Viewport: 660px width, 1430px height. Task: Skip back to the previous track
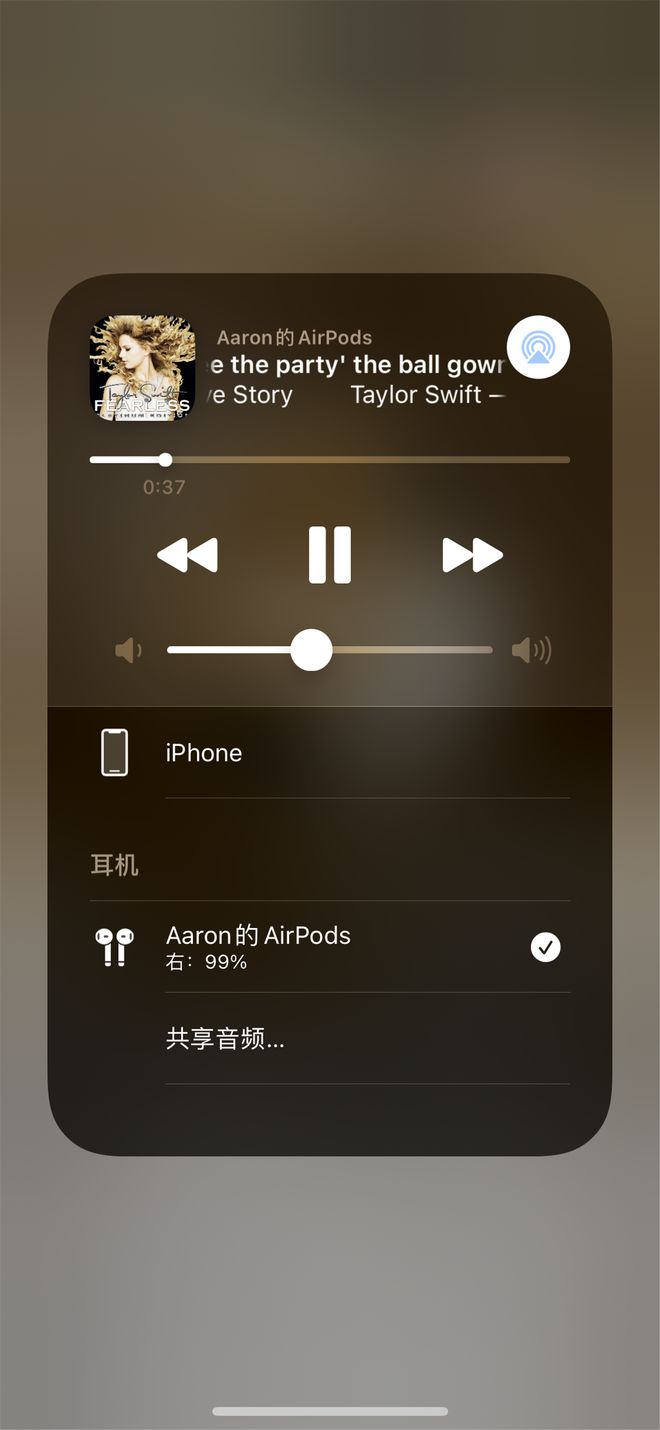coord(187,554)
